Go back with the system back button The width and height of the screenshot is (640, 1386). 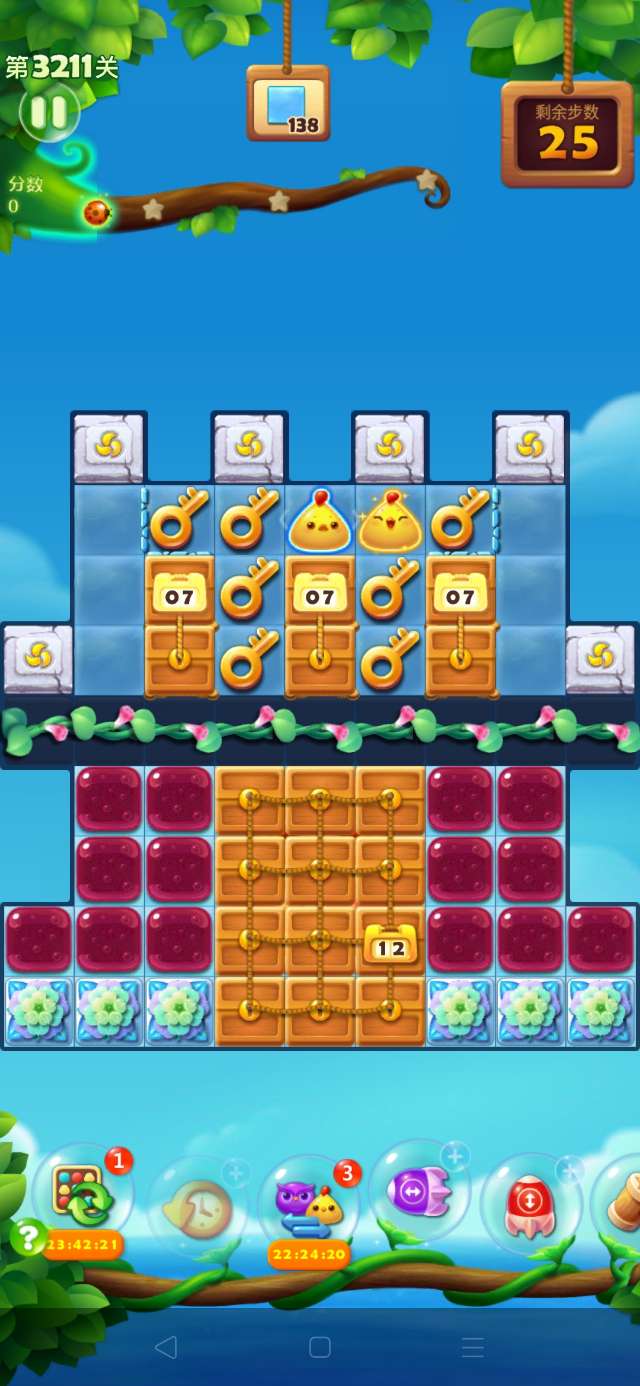point(166,1347)
